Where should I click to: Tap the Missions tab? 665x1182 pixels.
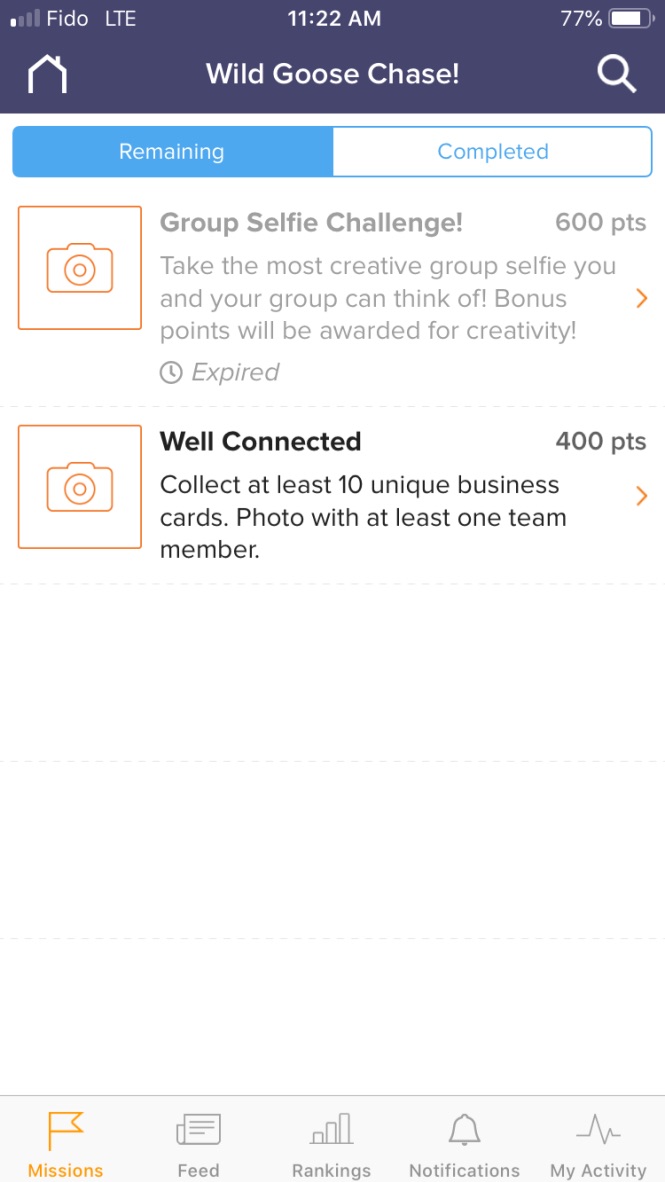pos(66,1143)
